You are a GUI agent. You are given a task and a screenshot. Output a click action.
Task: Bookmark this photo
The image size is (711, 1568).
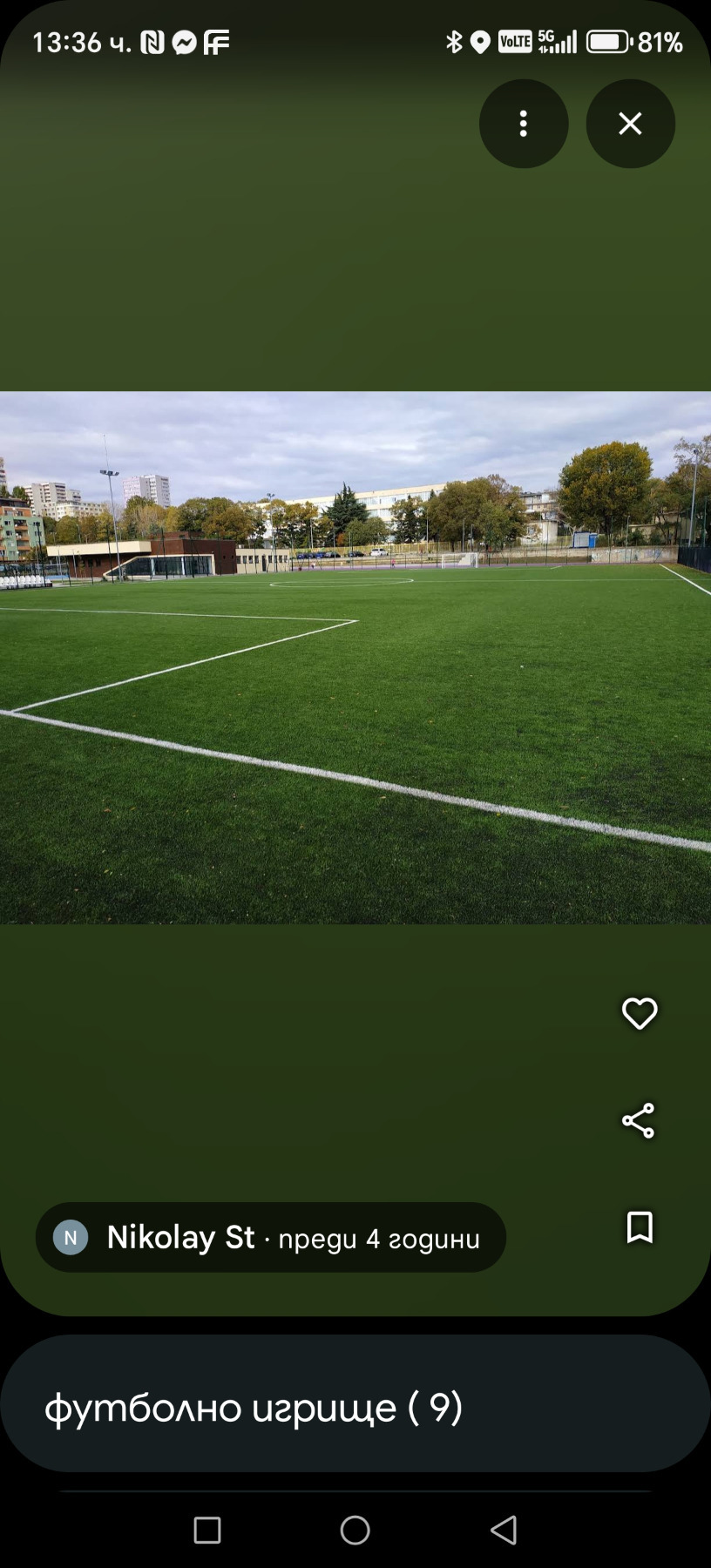point(640,1227)
